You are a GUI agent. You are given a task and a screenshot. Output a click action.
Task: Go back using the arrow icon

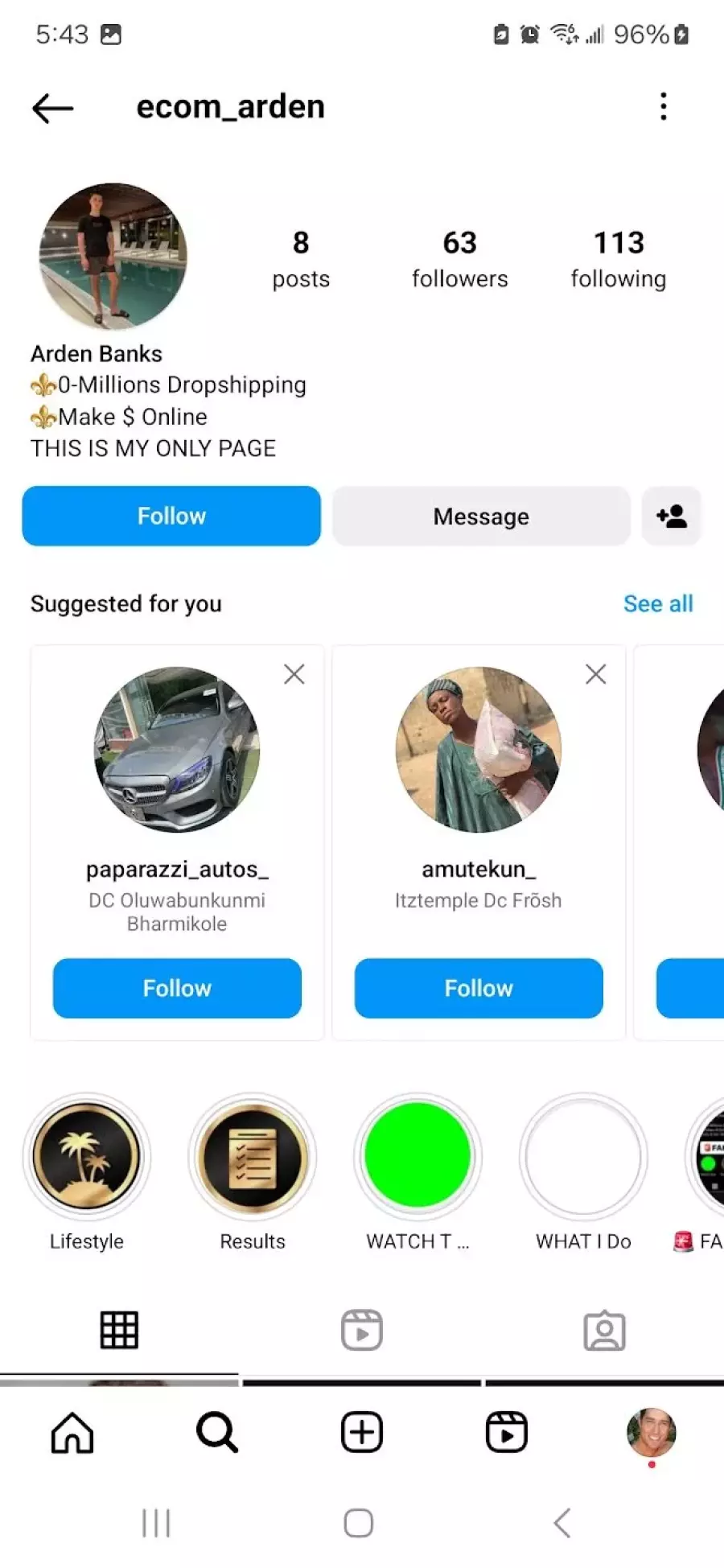[53, 108]
